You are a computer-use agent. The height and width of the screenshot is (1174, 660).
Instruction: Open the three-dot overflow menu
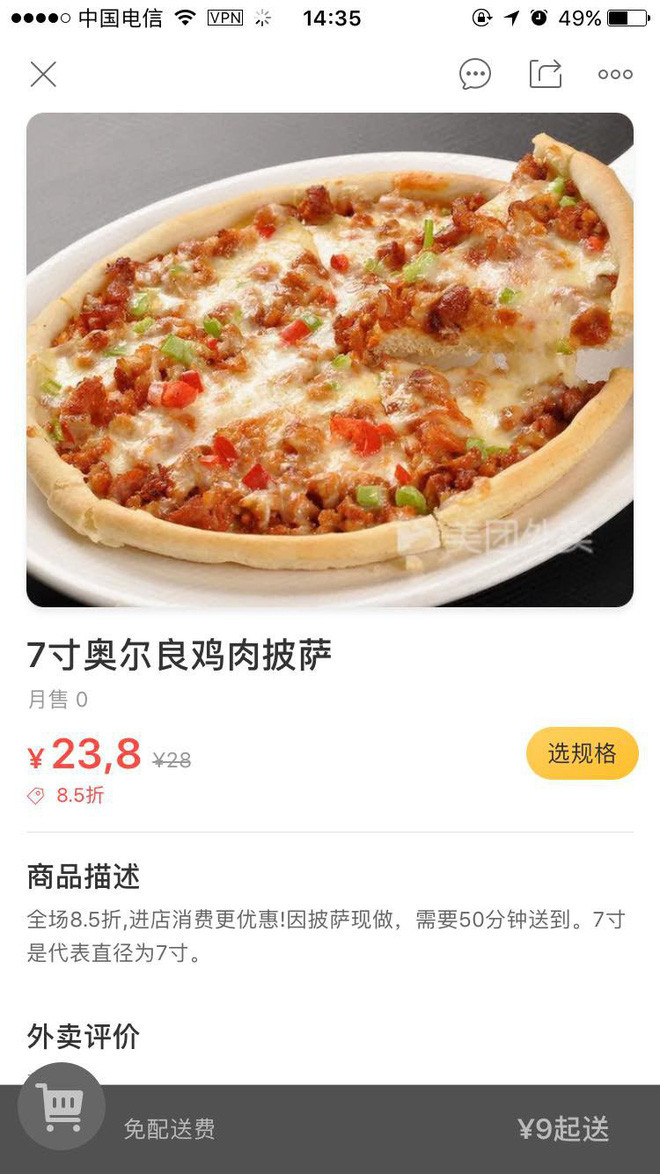[615, 74]
